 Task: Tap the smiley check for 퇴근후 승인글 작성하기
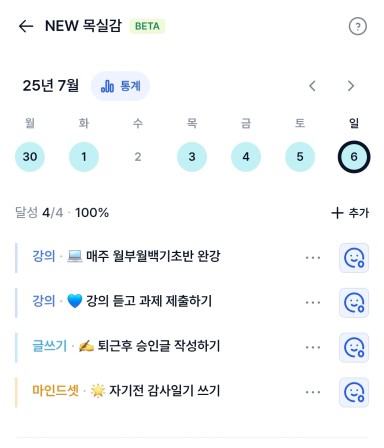pos(354,348)
